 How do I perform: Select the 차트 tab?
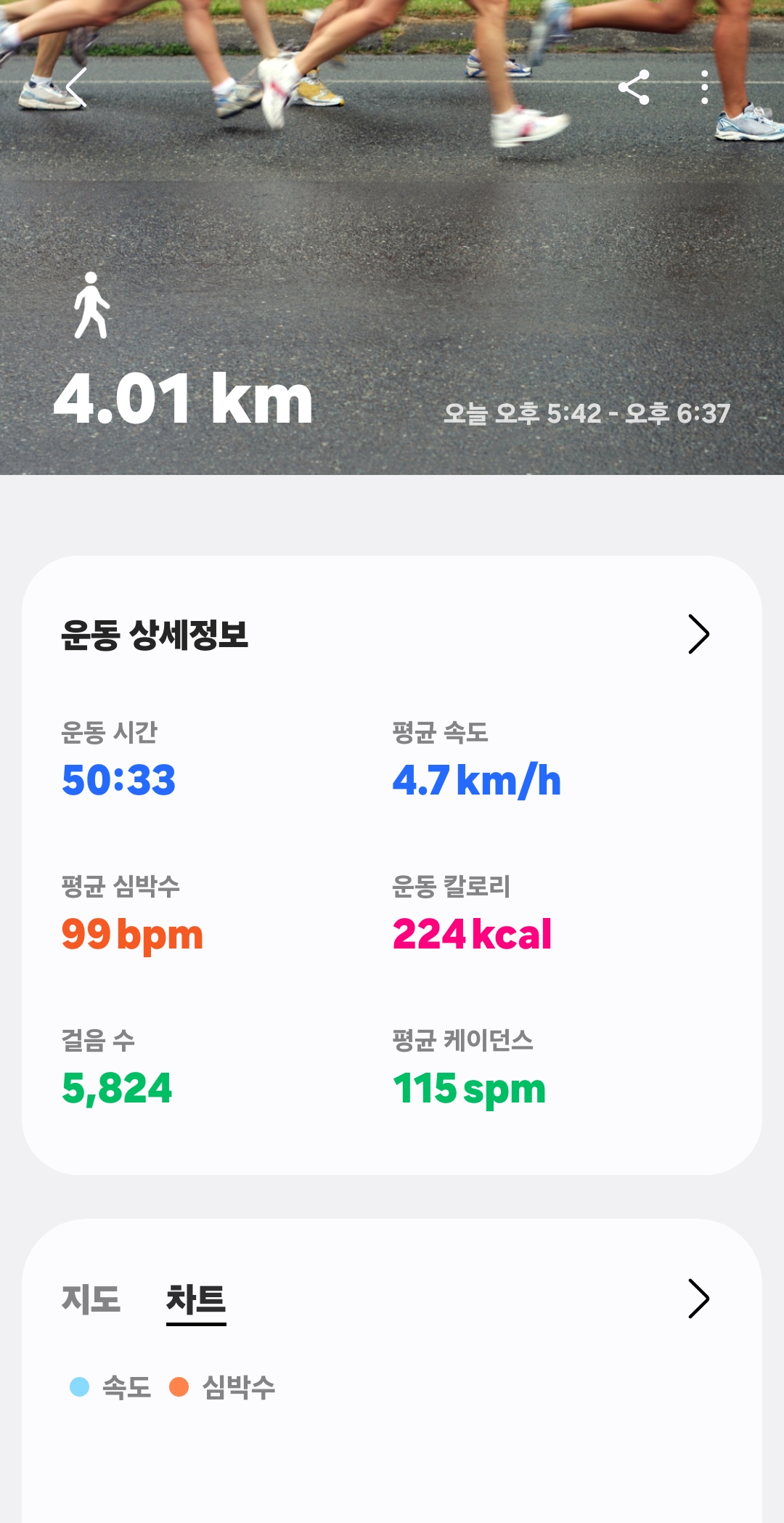pos(196,1299)
